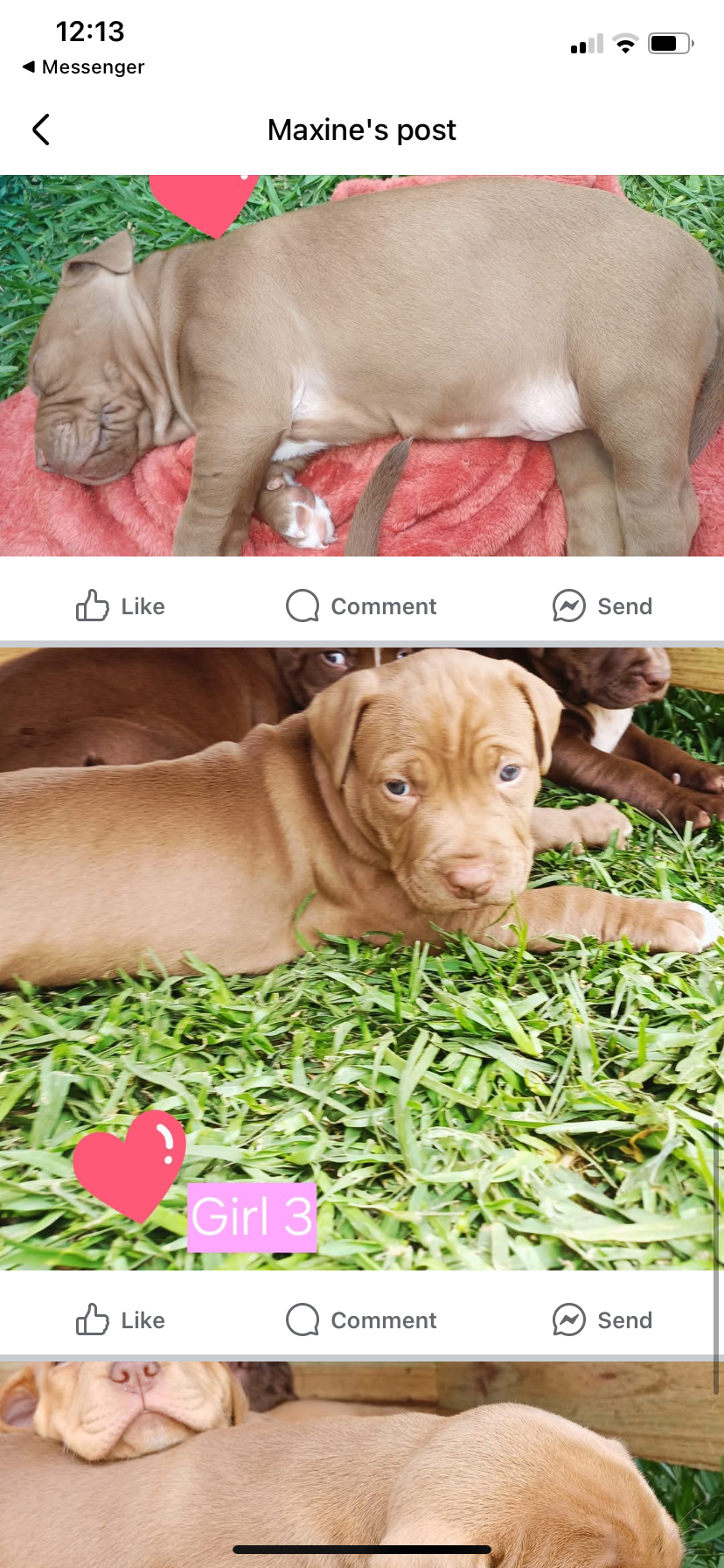
Task: Like the sleeping gray puppy photo
Action: pyautogui.click(x=121, y=605)
